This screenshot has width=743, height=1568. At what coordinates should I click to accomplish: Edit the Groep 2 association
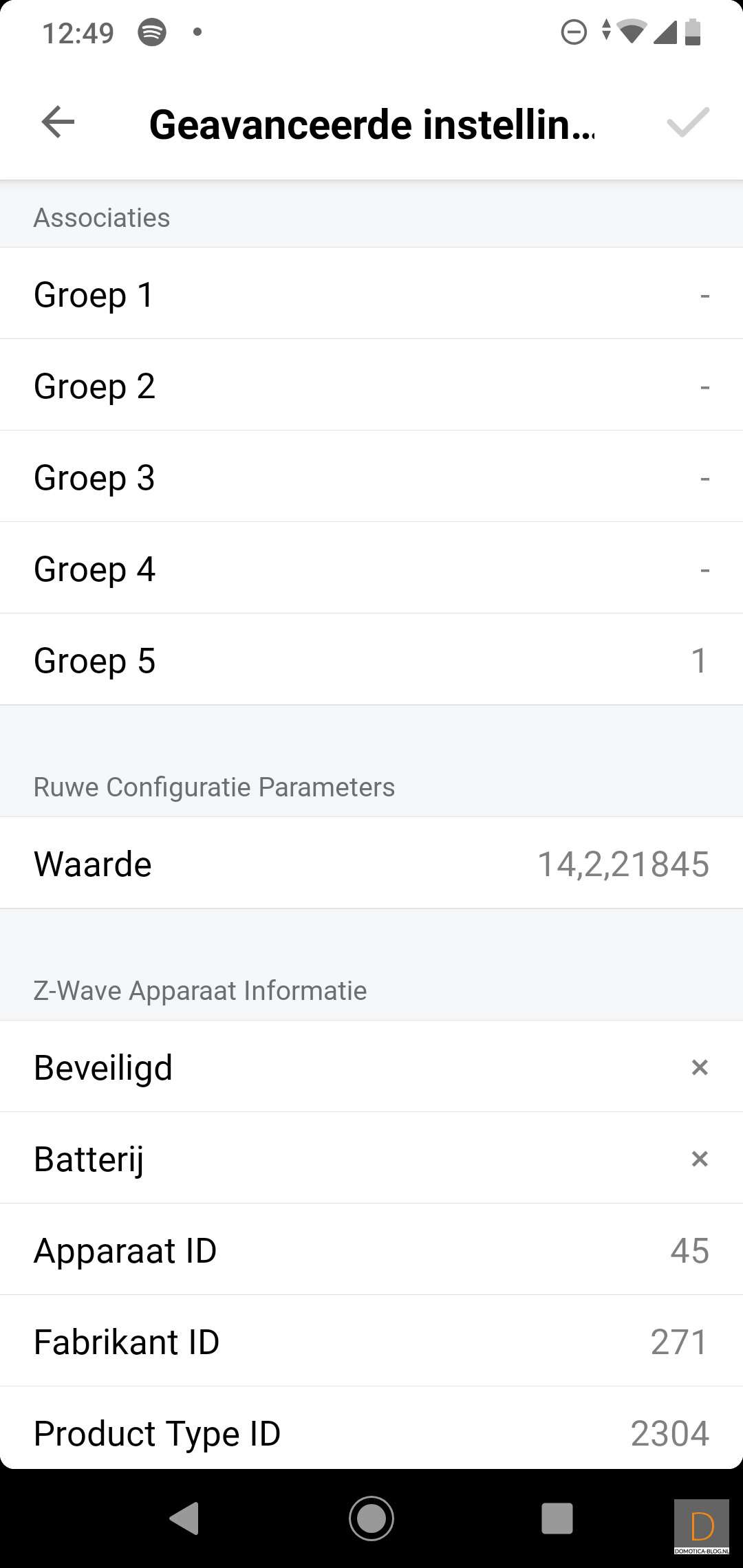[371, 385]
